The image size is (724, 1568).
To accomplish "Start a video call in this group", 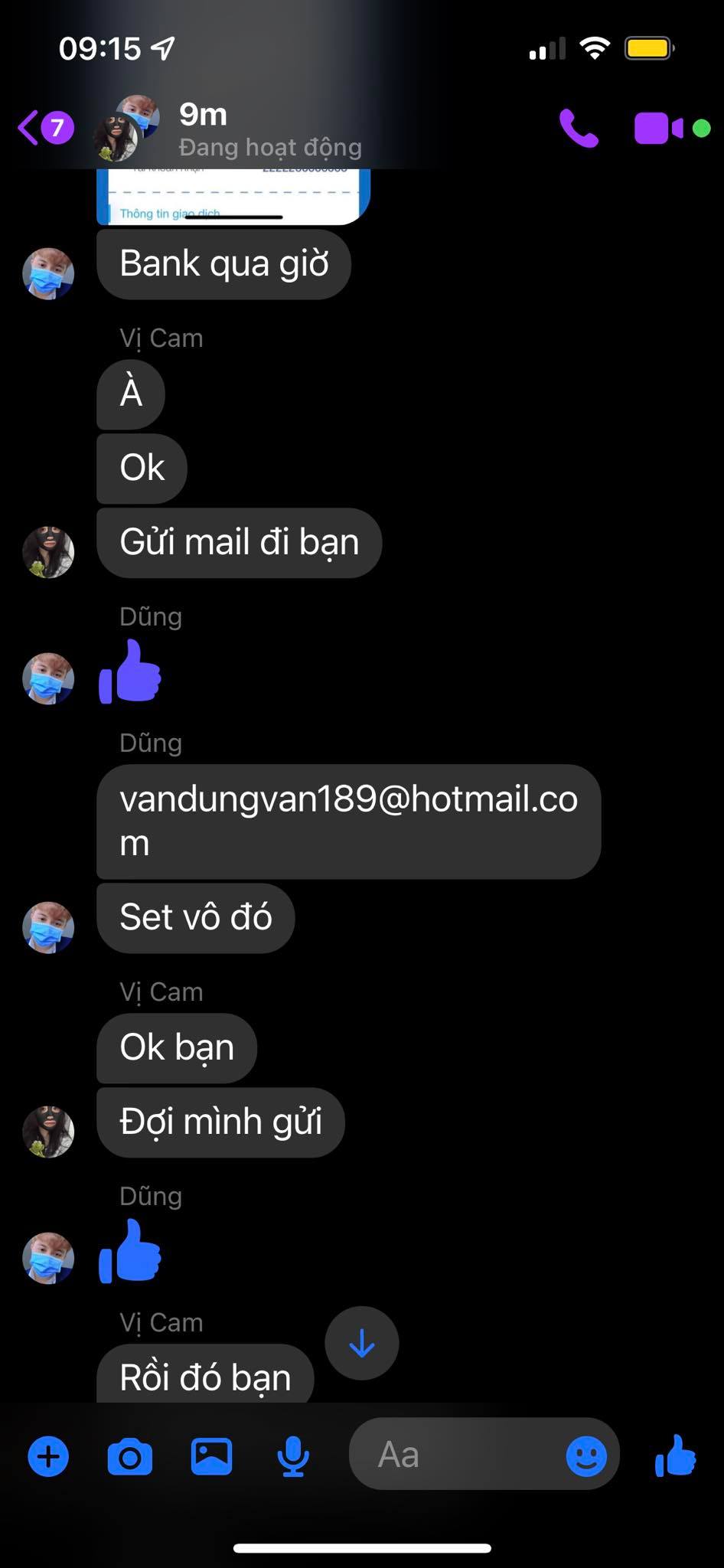I will pyautogui.click(x=657, y=128).
